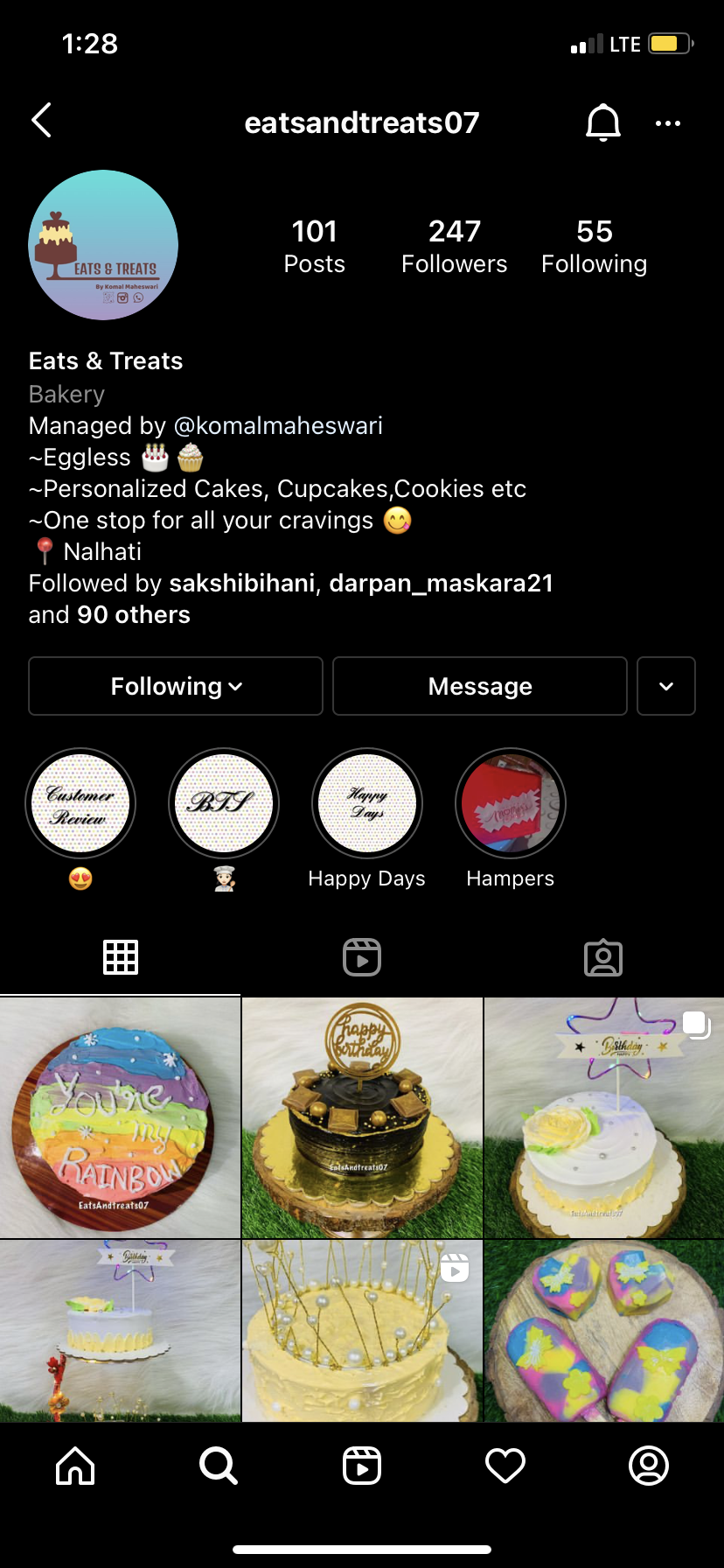Screen dimensions: 724x1568
Task: Open the Customer Review story highlight
Action: (x=80, y=803)
